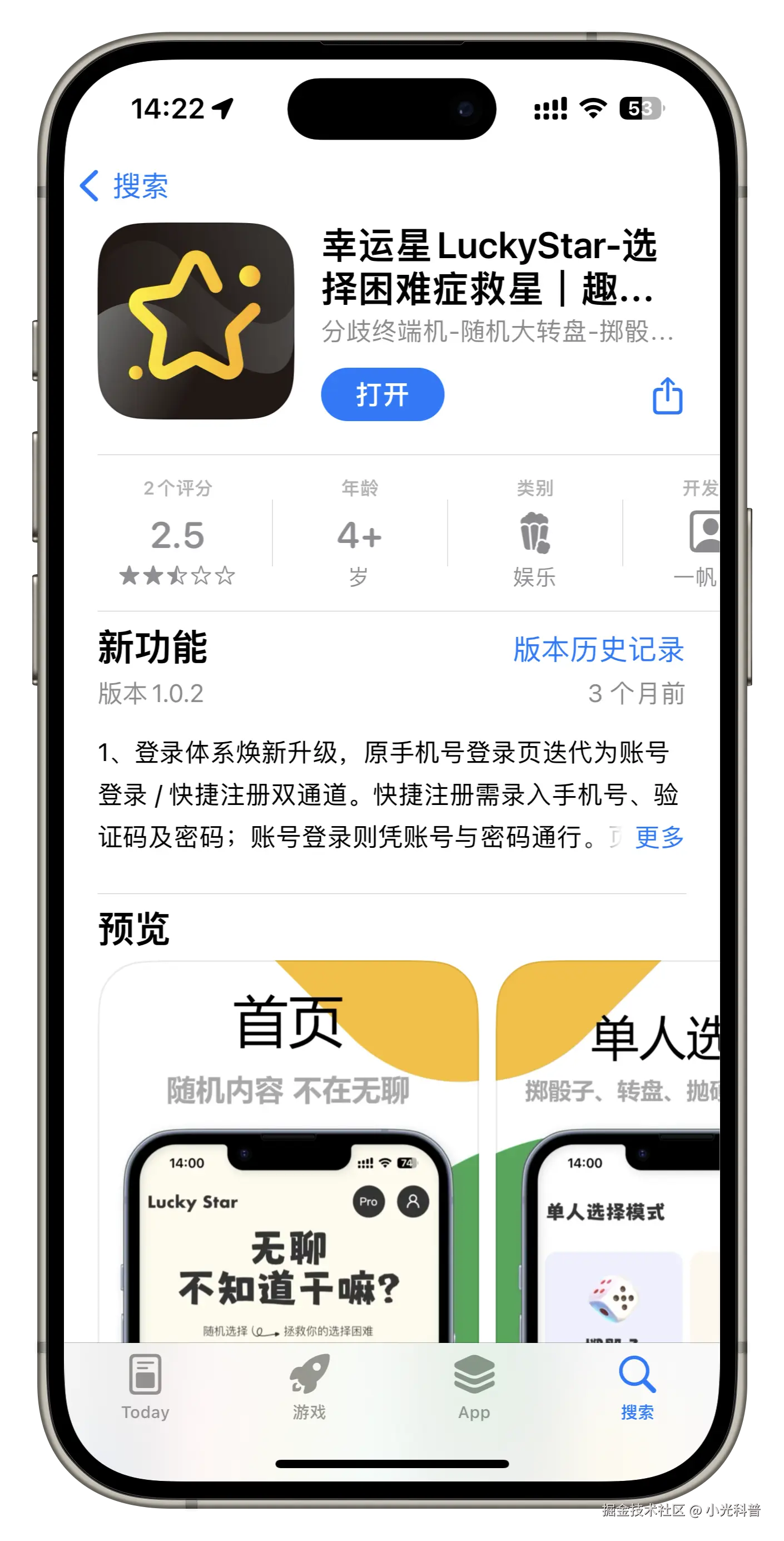Expand the update notes with 更多
The height and width of the screenshot is (1541, 784).
[x=659, y=837]
